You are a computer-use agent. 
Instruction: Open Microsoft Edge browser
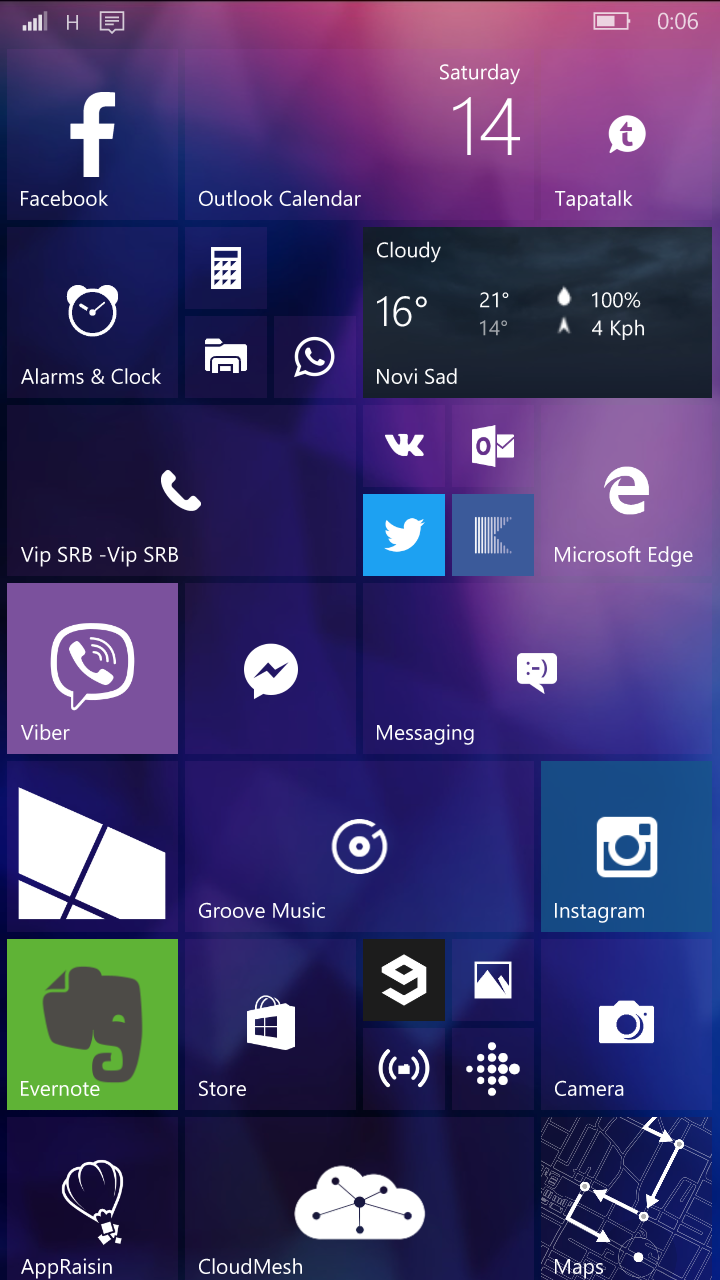[x=626, y=491]
